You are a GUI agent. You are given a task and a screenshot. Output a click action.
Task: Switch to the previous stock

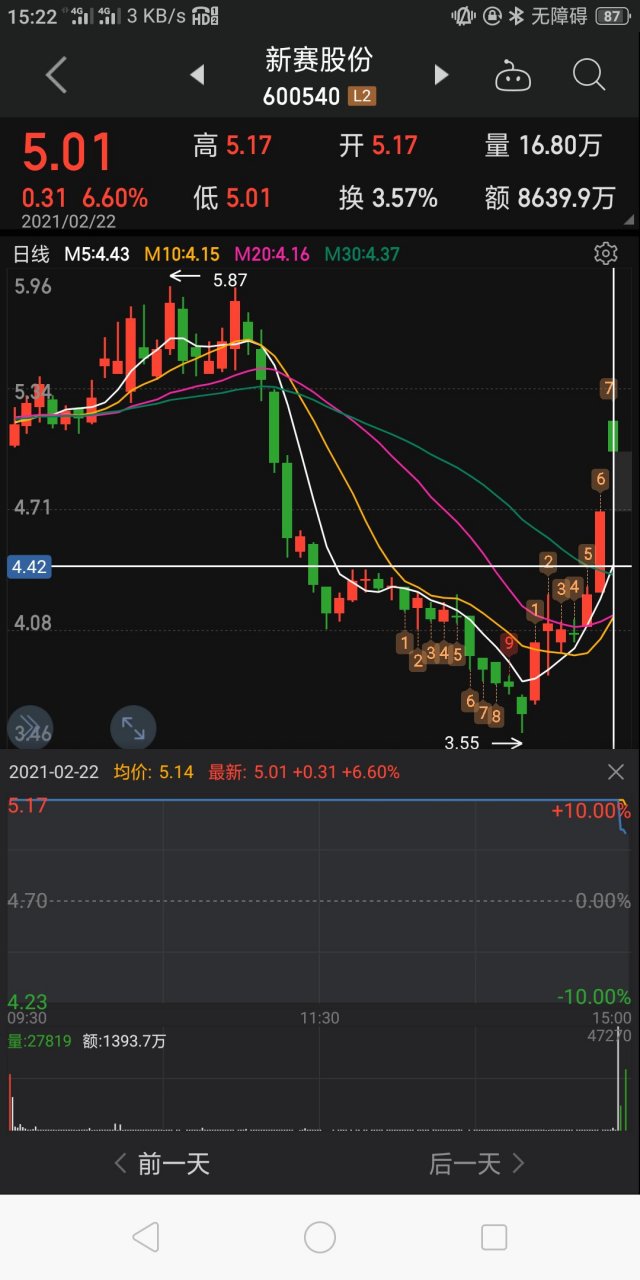(x=197, y=75)
